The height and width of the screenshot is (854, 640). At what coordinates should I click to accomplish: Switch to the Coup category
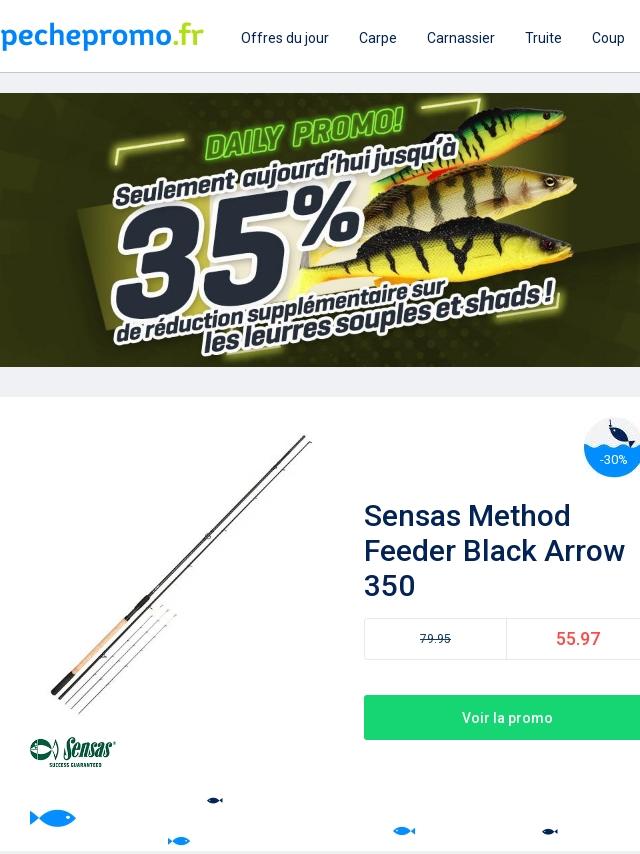[x=608, y=38]
